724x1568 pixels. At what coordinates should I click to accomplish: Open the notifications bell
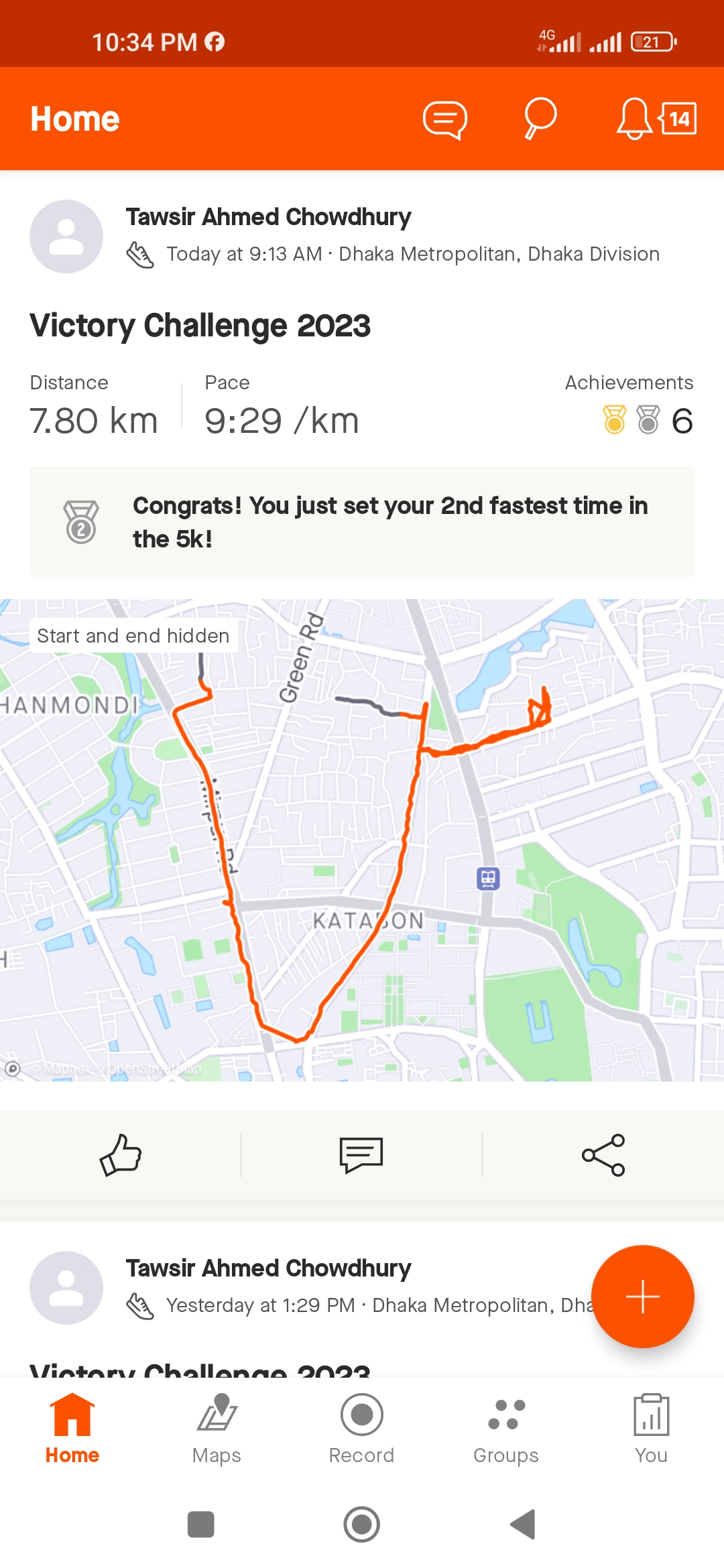[633, 119]
